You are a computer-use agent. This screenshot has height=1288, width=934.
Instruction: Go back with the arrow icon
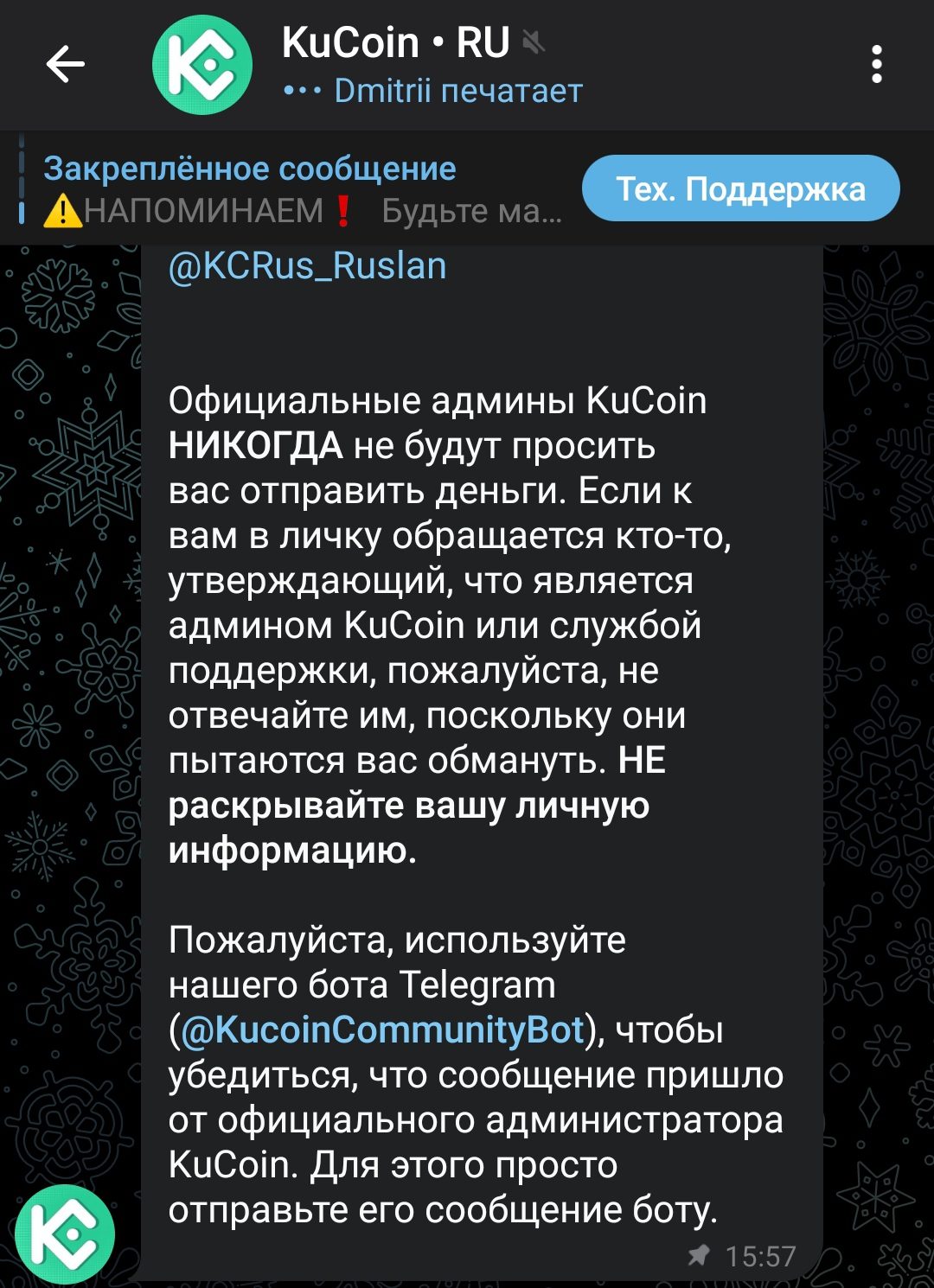tap(65, 65)
